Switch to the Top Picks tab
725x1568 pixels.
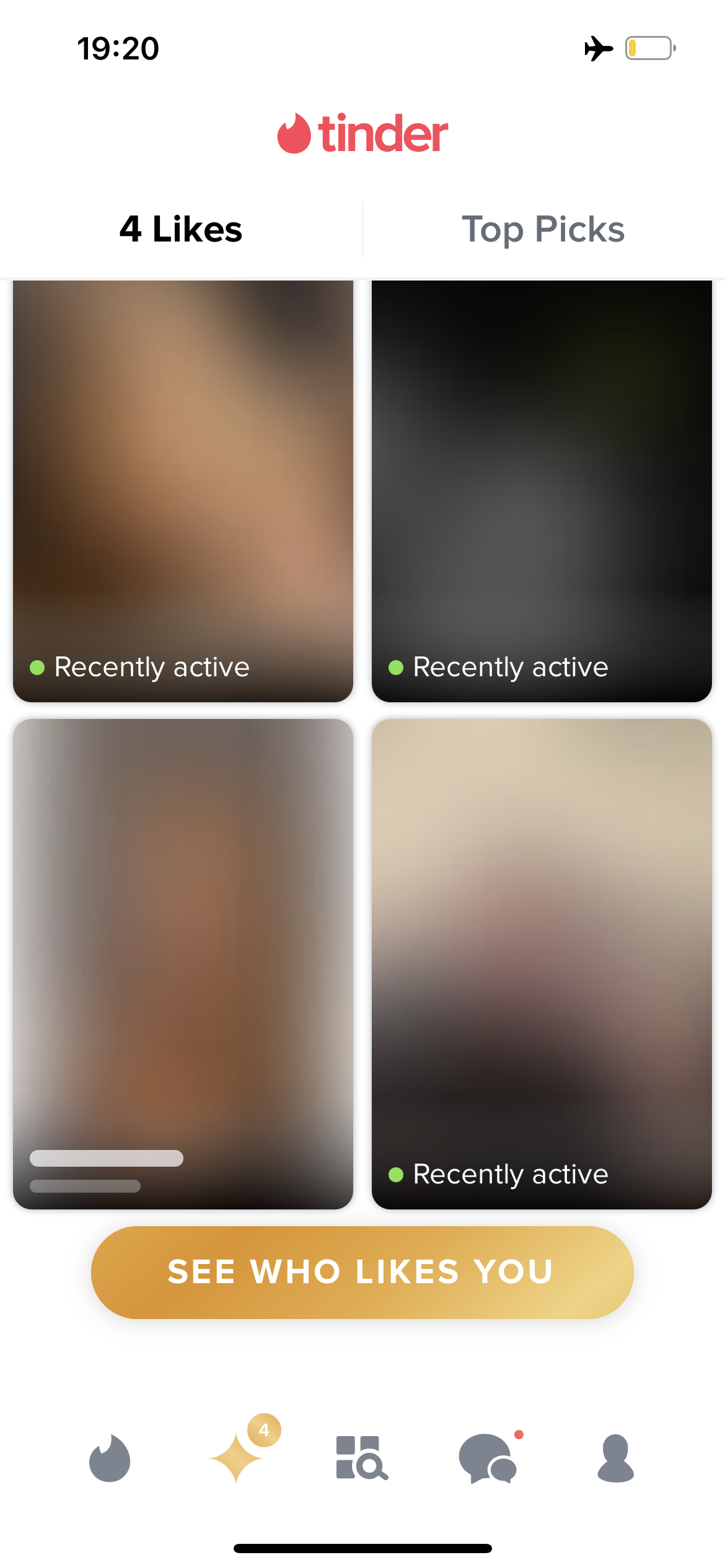[x=543, y=230]
